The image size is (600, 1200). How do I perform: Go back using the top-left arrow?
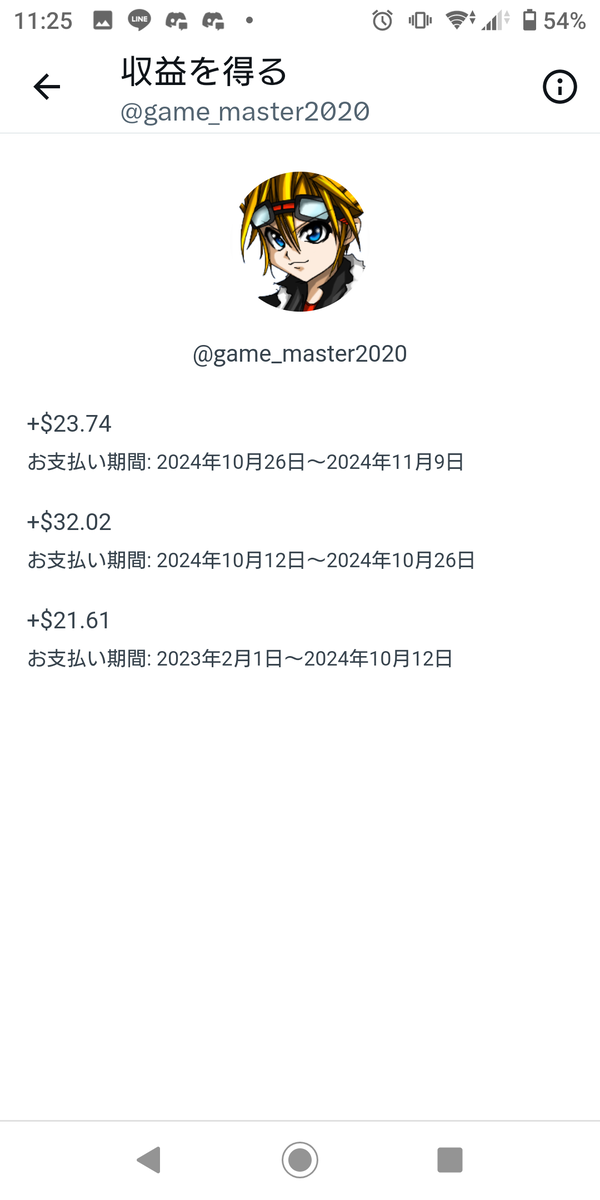(x=47, y=88)
